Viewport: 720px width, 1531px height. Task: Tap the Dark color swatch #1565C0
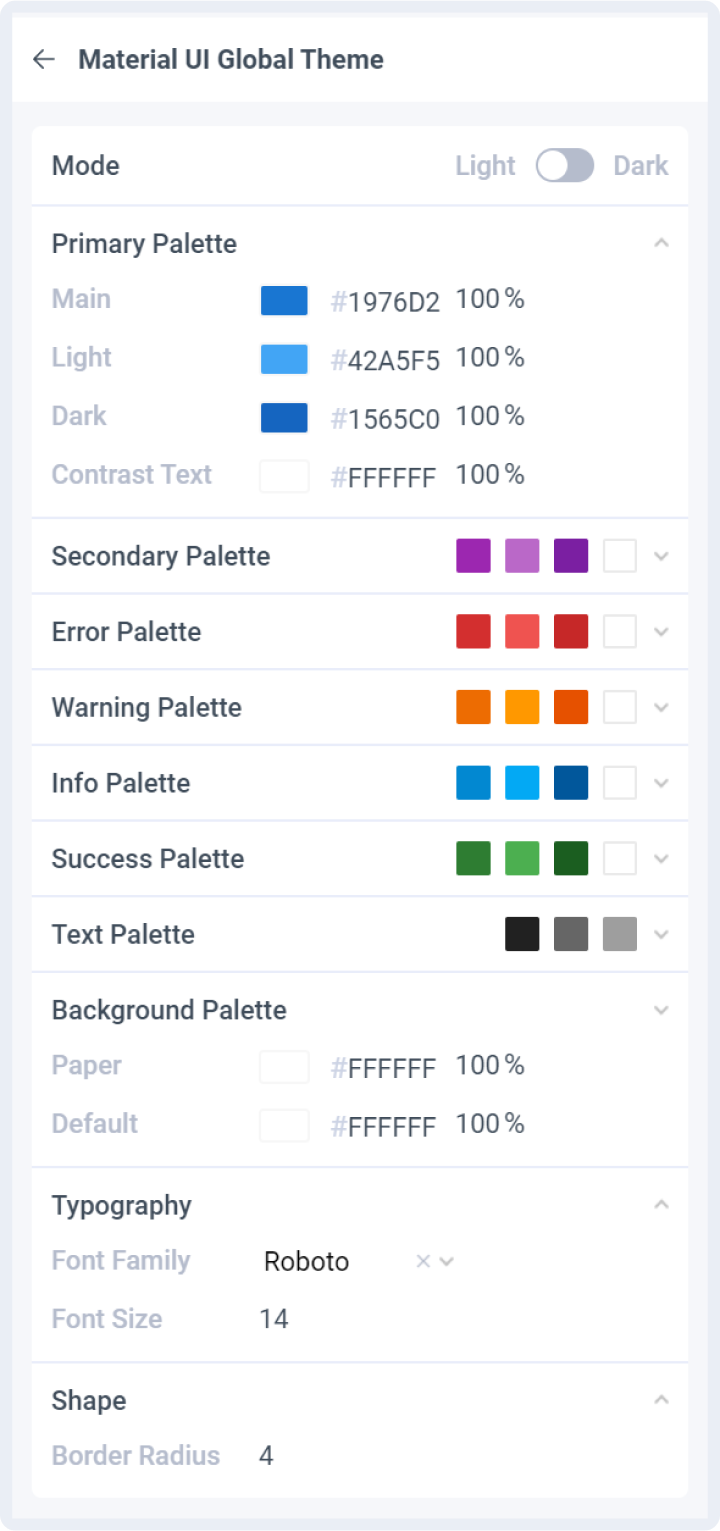pyautogui.click(x=284, y=418)
